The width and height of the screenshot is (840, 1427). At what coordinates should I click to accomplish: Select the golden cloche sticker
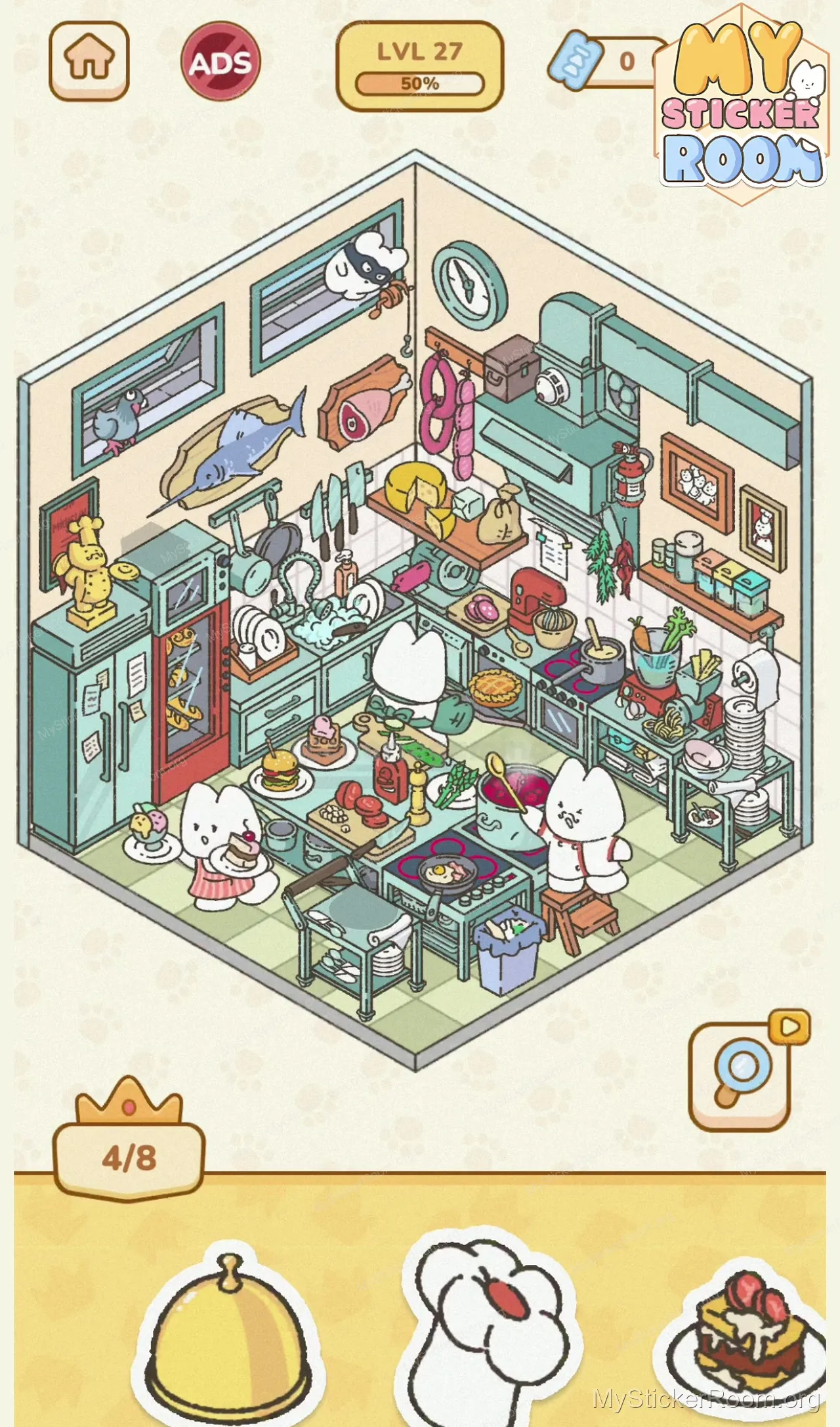(x=228, y=1339)
